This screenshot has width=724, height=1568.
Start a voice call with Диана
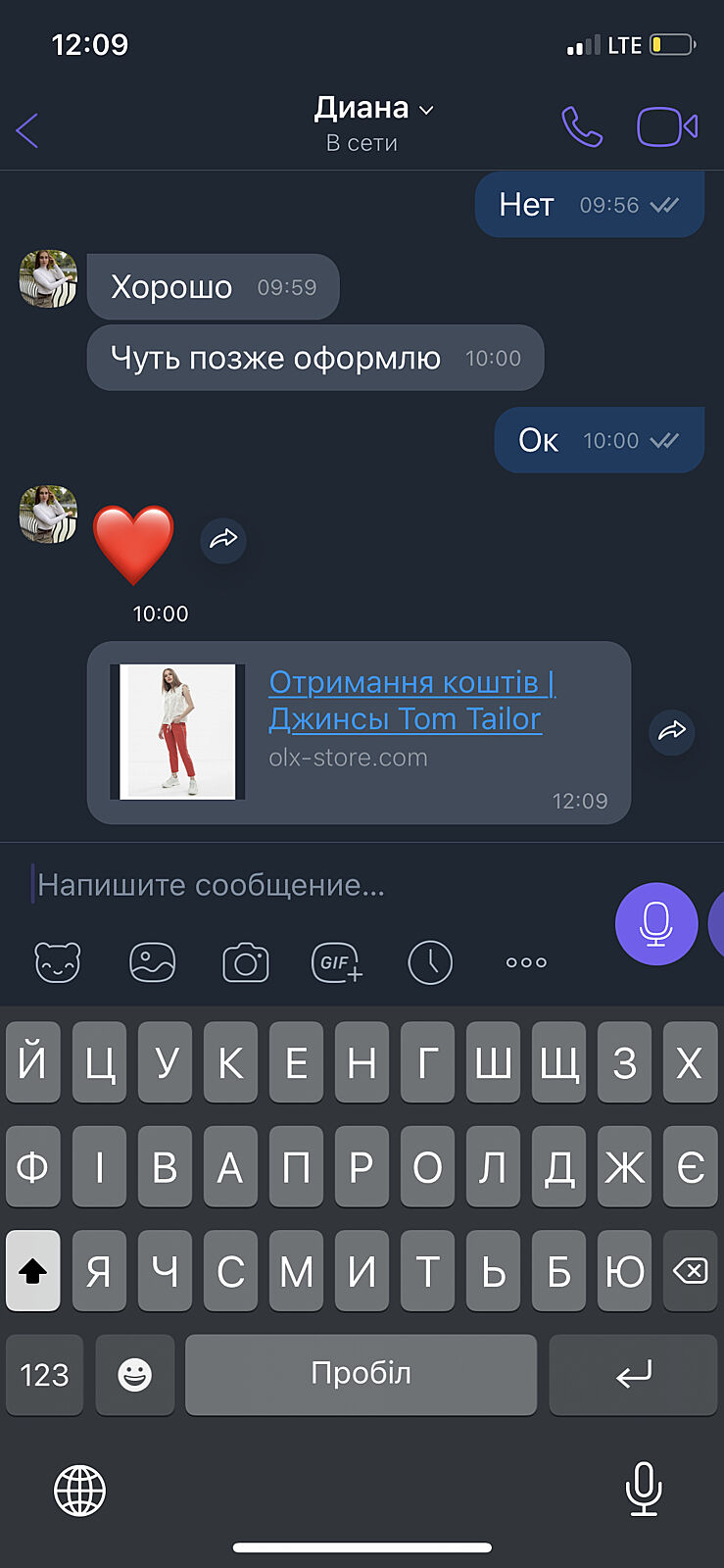pyautogui.click(x=581, y=126)
